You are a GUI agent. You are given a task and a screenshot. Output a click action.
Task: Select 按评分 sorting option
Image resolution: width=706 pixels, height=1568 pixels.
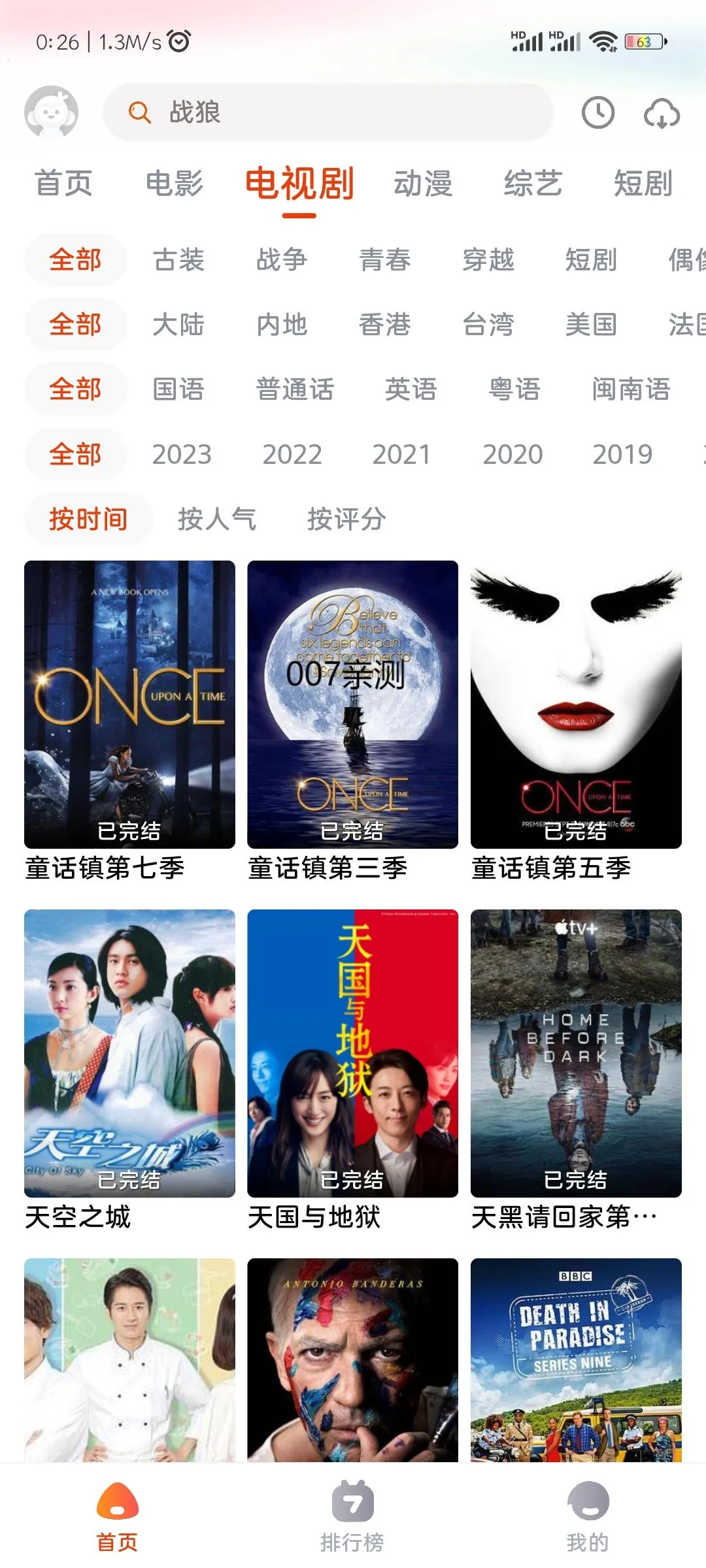[346, 519]
